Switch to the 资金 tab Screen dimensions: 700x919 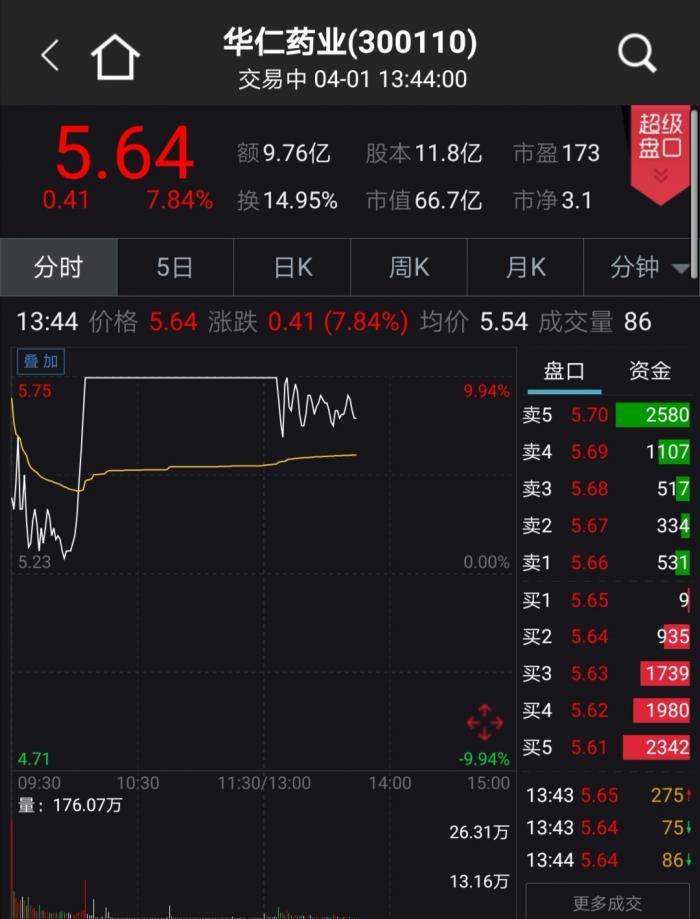[649, 371]
